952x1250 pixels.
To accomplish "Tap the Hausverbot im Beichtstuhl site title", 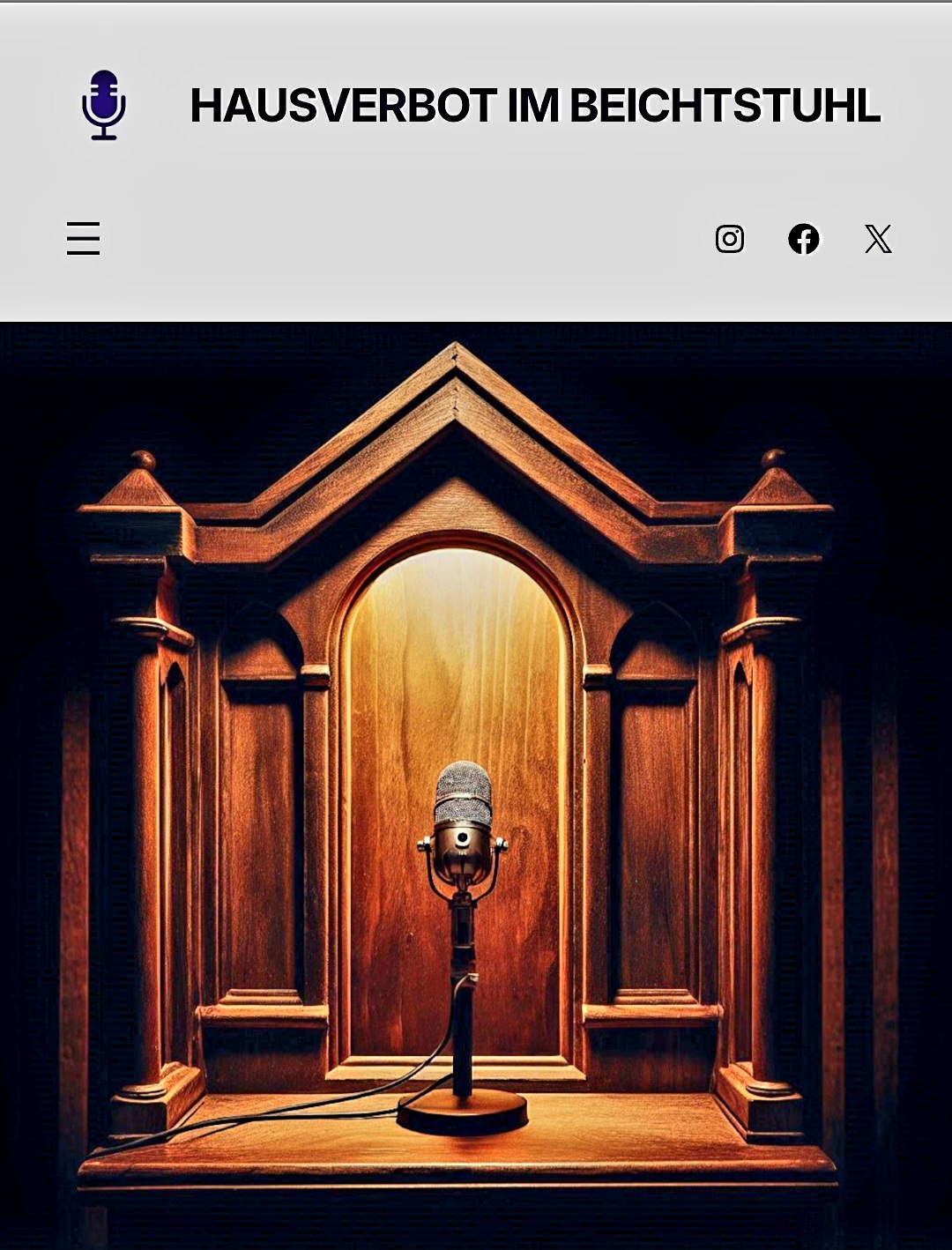I will pyautogui.click(x=535, y=106).
